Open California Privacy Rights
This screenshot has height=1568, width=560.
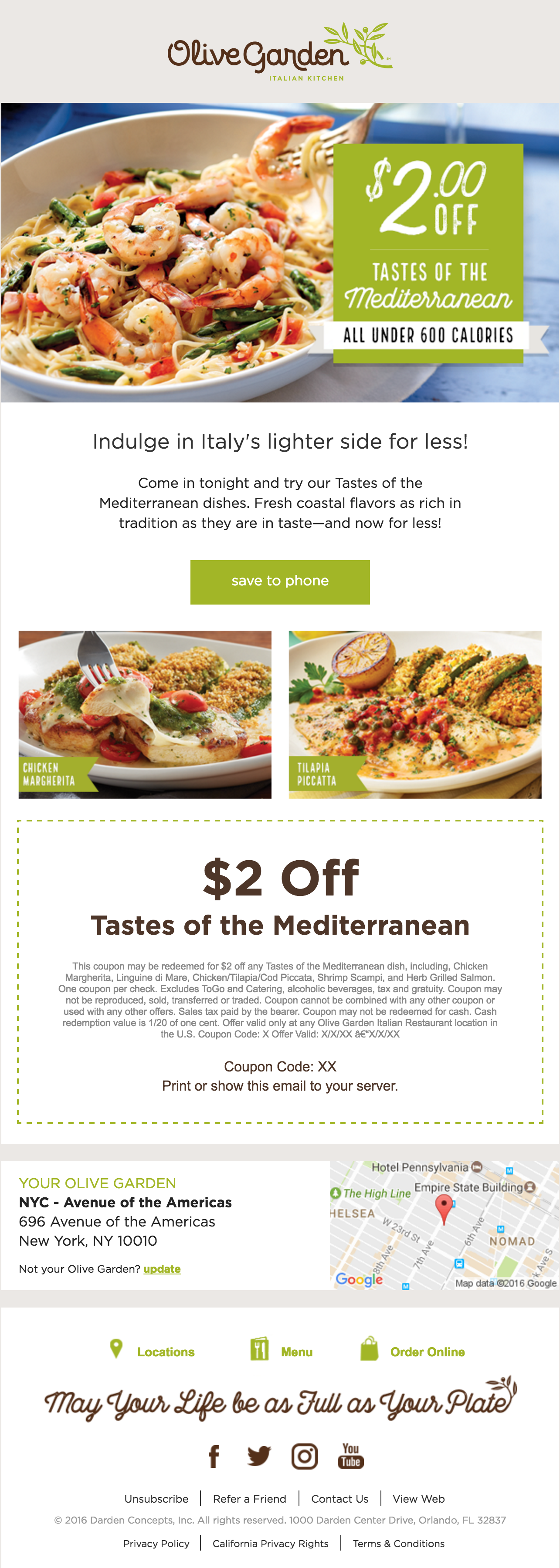(270, 1544)
